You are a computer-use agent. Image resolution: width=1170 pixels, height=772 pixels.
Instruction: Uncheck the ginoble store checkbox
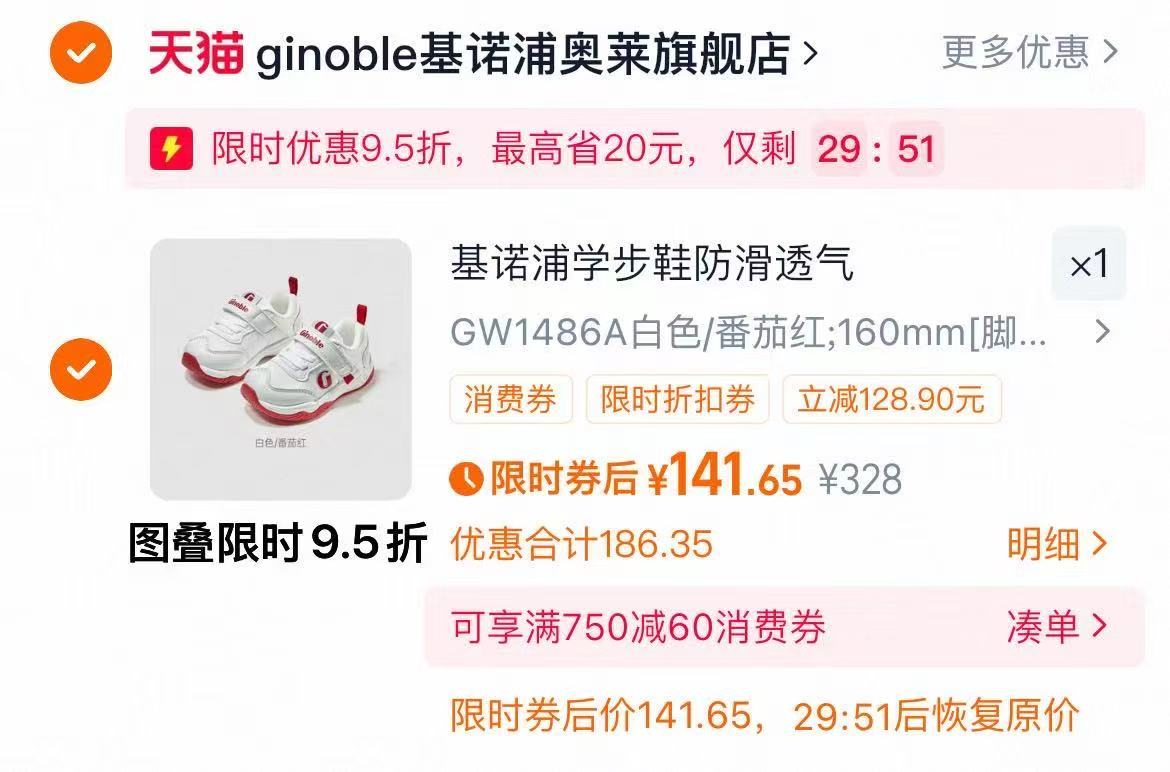click(x=81, y=51)
